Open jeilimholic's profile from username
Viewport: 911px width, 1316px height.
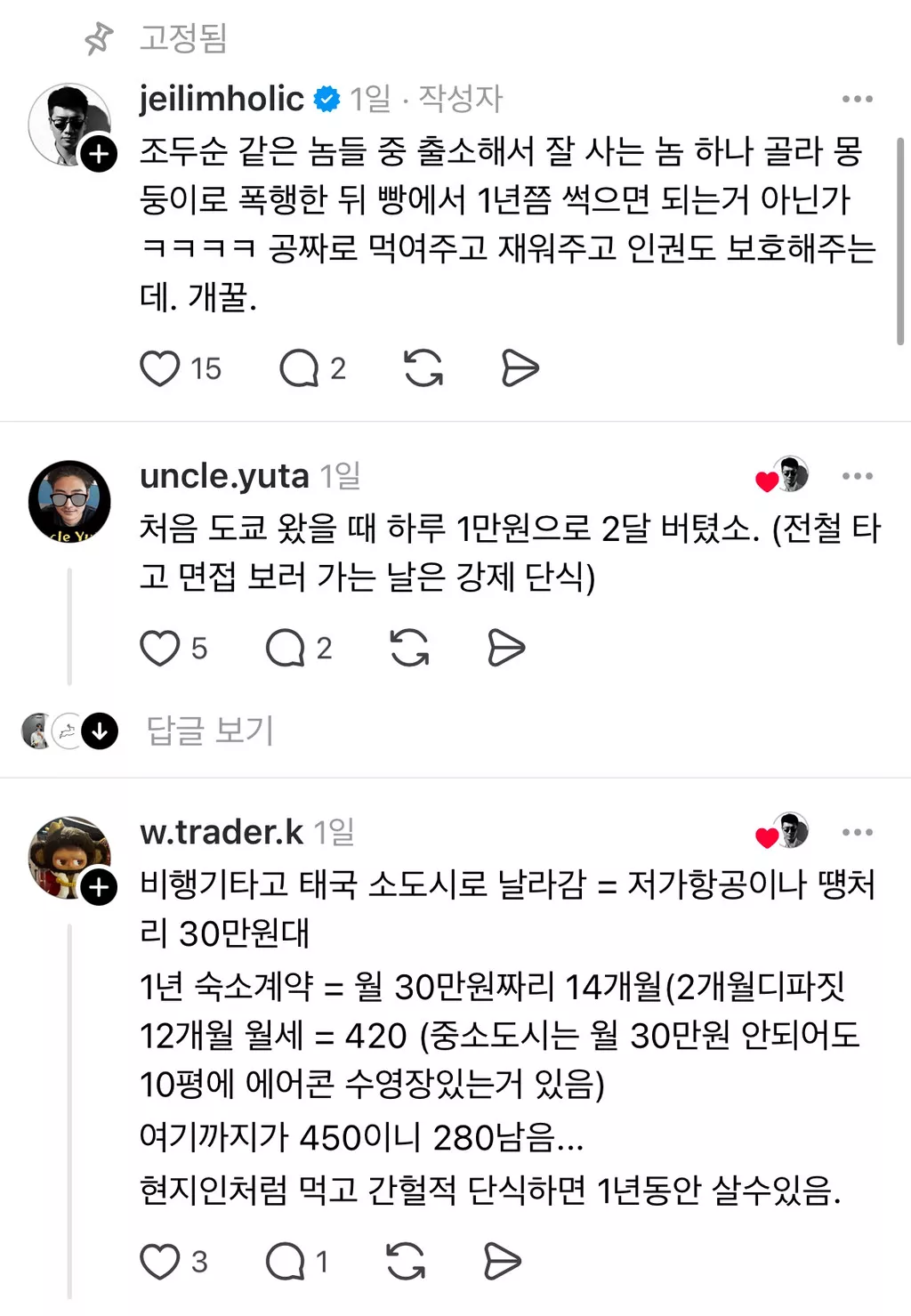click(x=222, y=99)
